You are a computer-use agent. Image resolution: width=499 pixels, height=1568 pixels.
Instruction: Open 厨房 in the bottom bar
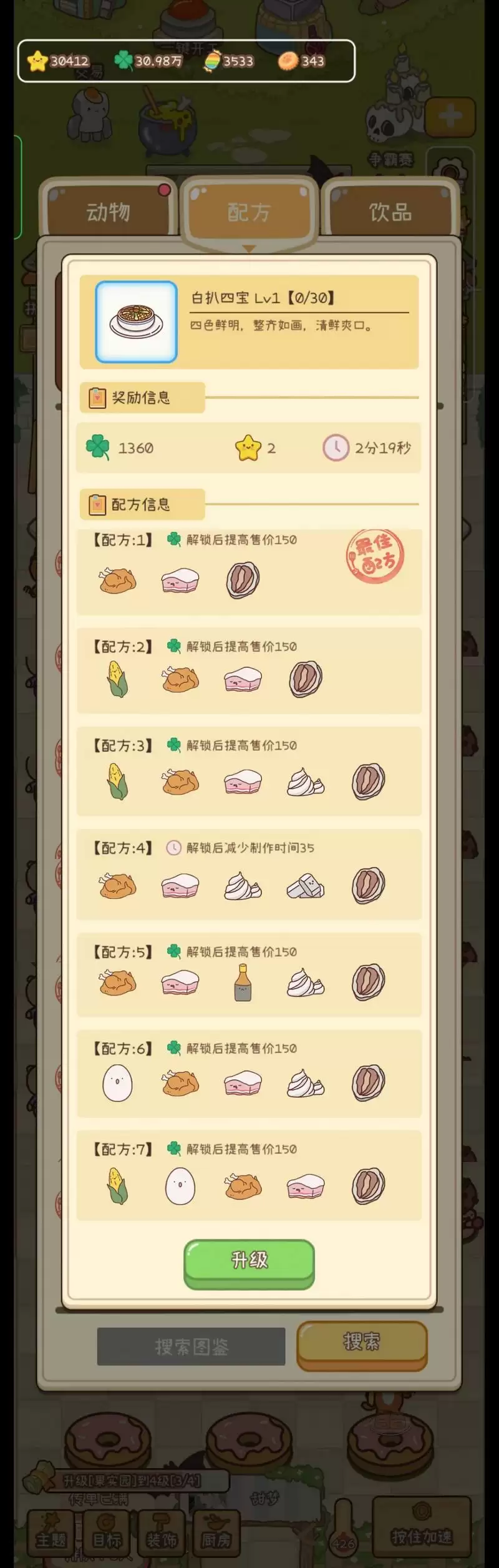tap(216, 1538)
